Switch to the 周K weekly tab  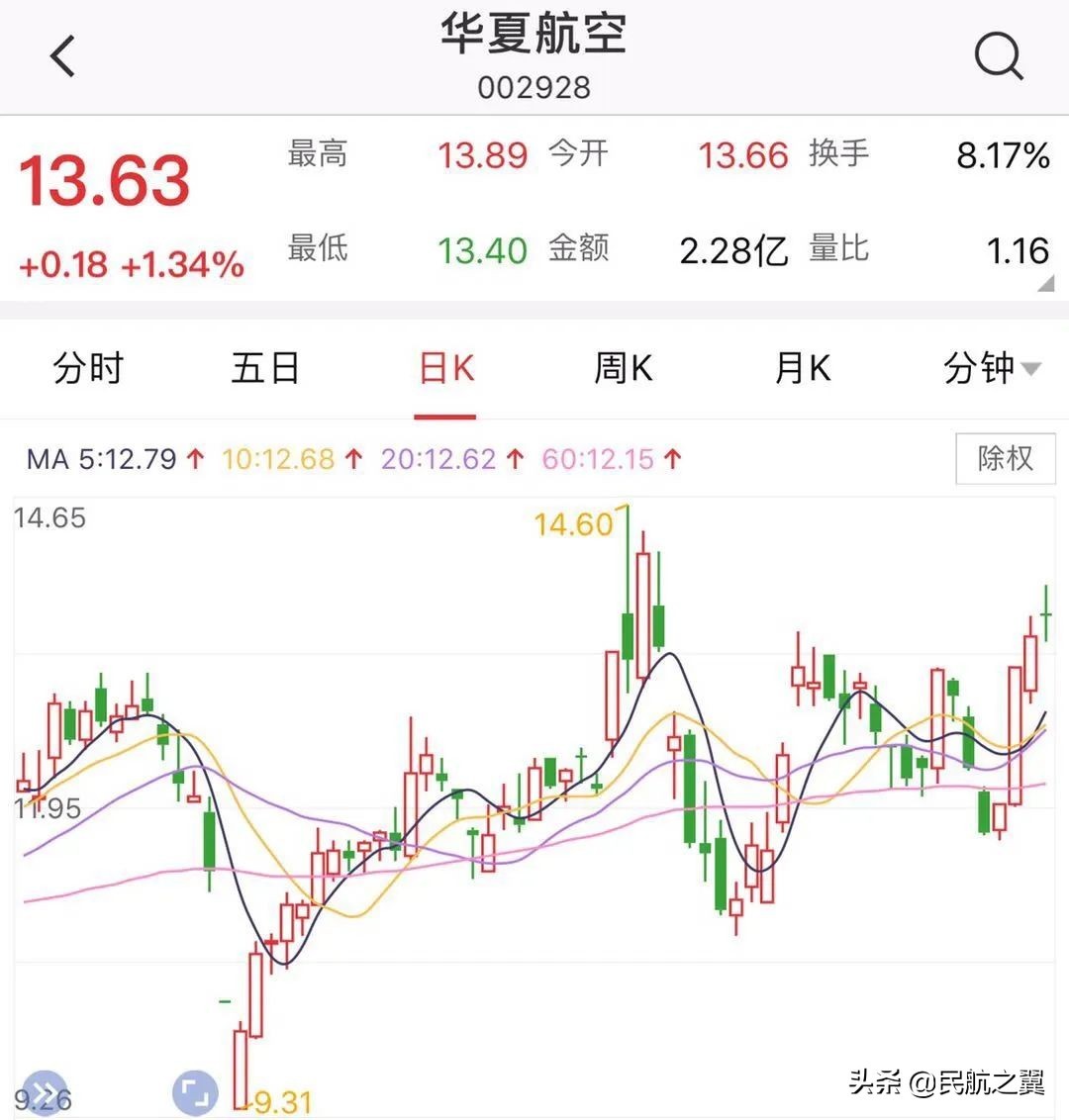point(623,368)
